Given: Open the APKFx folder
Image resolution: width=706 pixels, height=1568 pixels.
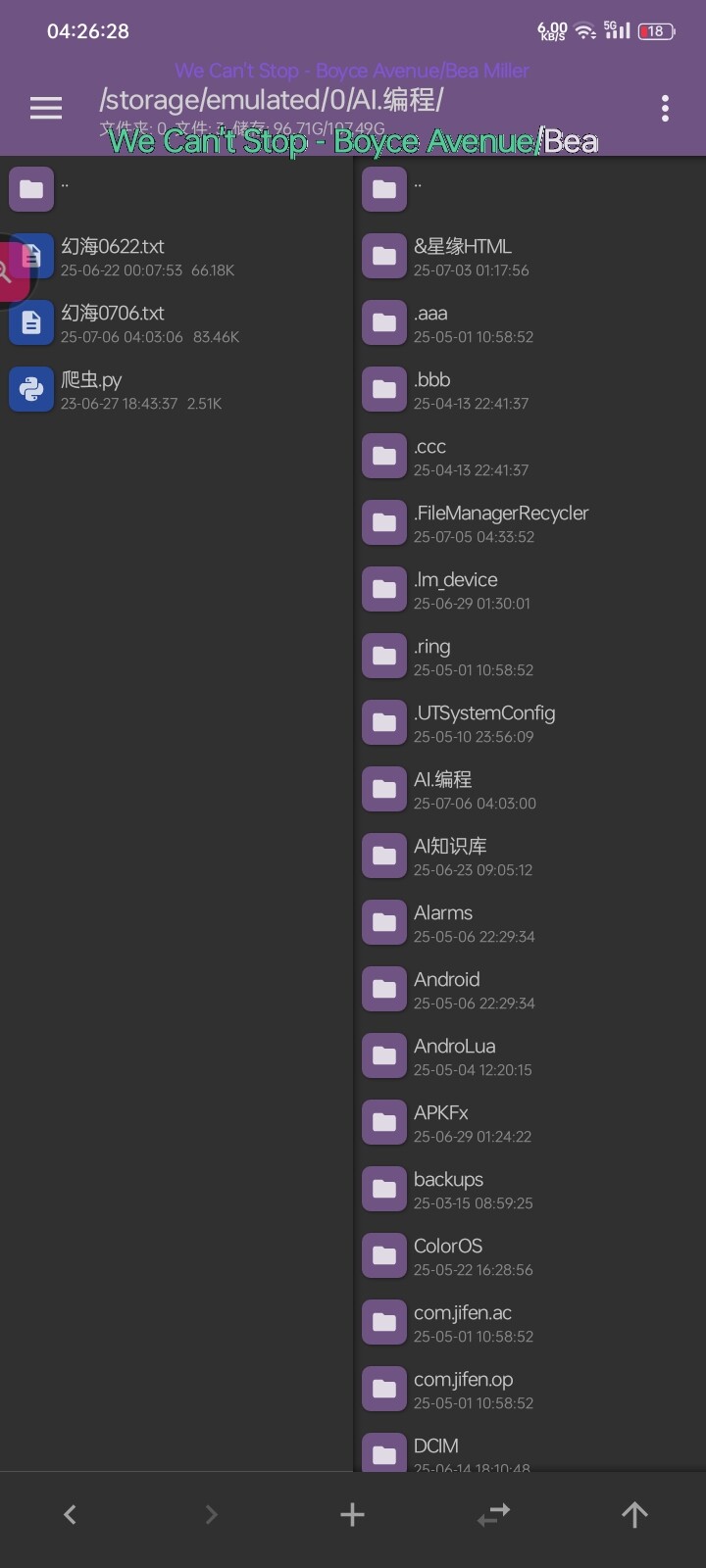Looking at the screenshot, I should point(529,1123).
